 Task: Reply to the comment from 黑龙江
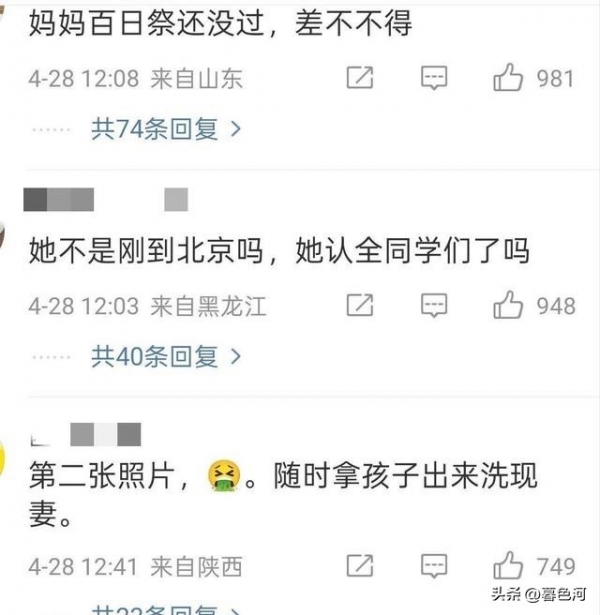point(433,304)
